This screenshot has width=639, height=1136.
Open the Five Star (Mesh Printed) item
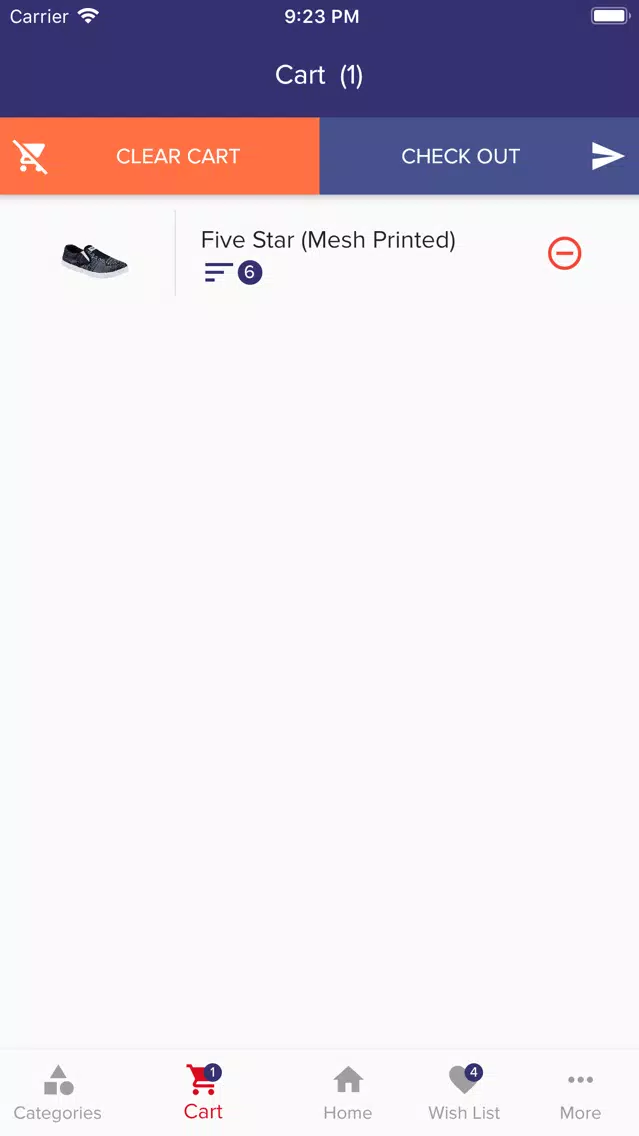coord(328,240)
